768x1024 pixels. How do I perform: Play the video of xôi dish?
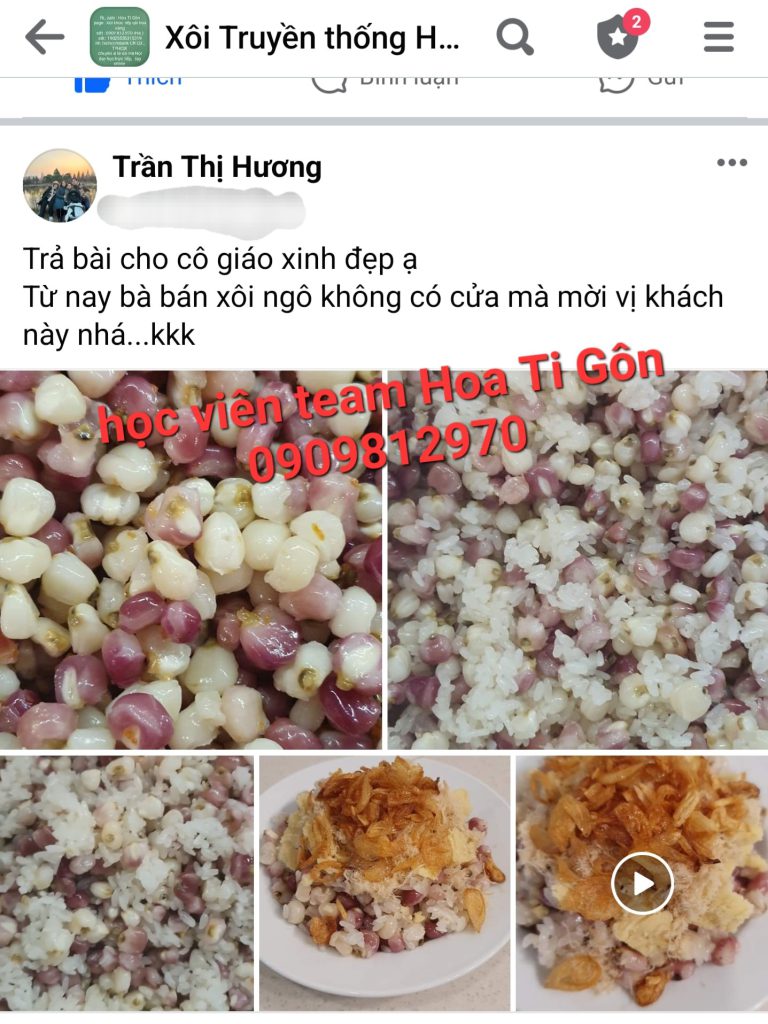[x=641, y=883]
